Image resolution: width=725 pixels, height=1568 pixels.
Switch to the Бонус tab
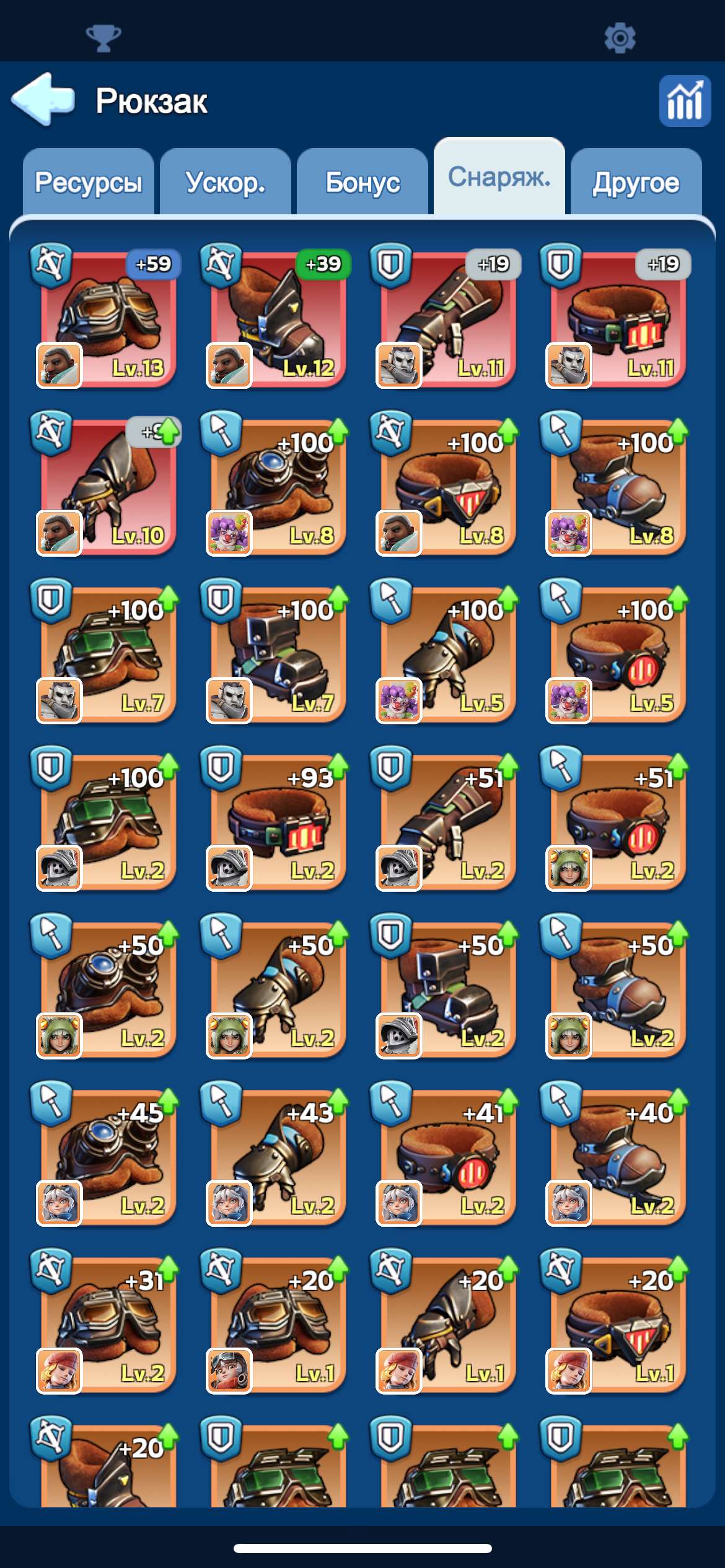pyautogui.click(x=362, y=183)
